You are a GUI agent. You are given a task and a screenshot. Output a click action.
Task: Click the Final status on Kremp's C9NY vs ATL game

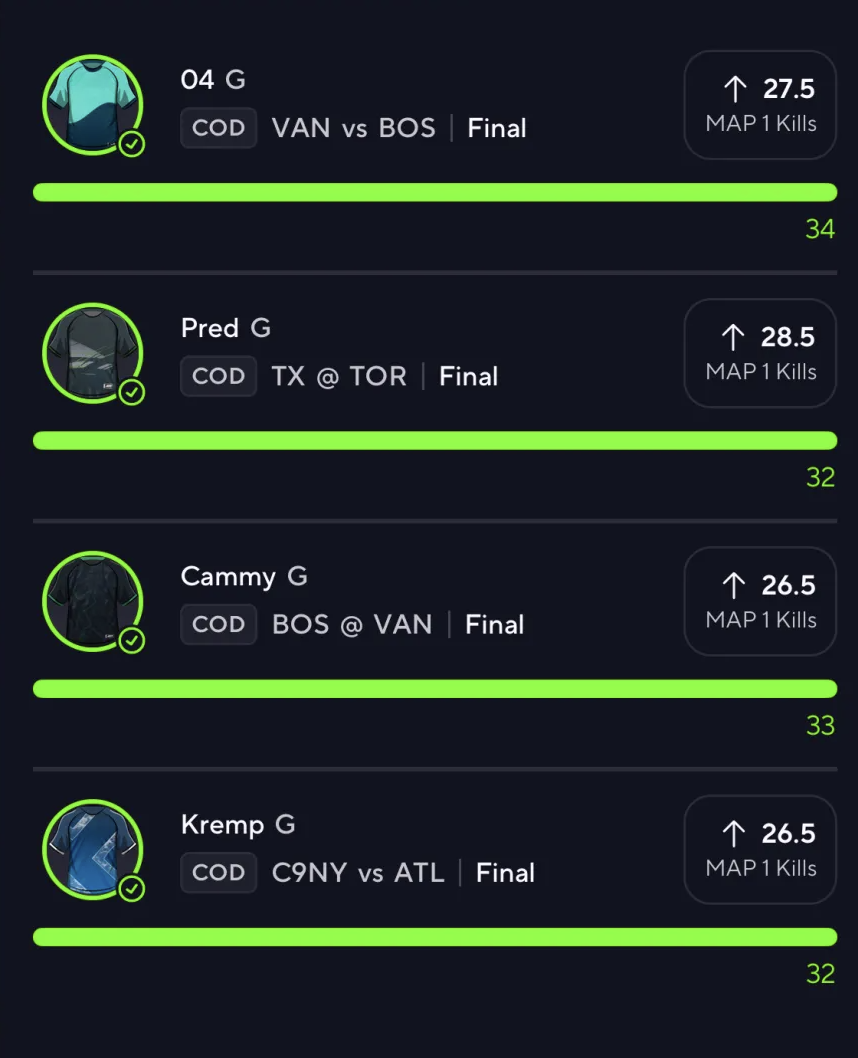point(505,872)
